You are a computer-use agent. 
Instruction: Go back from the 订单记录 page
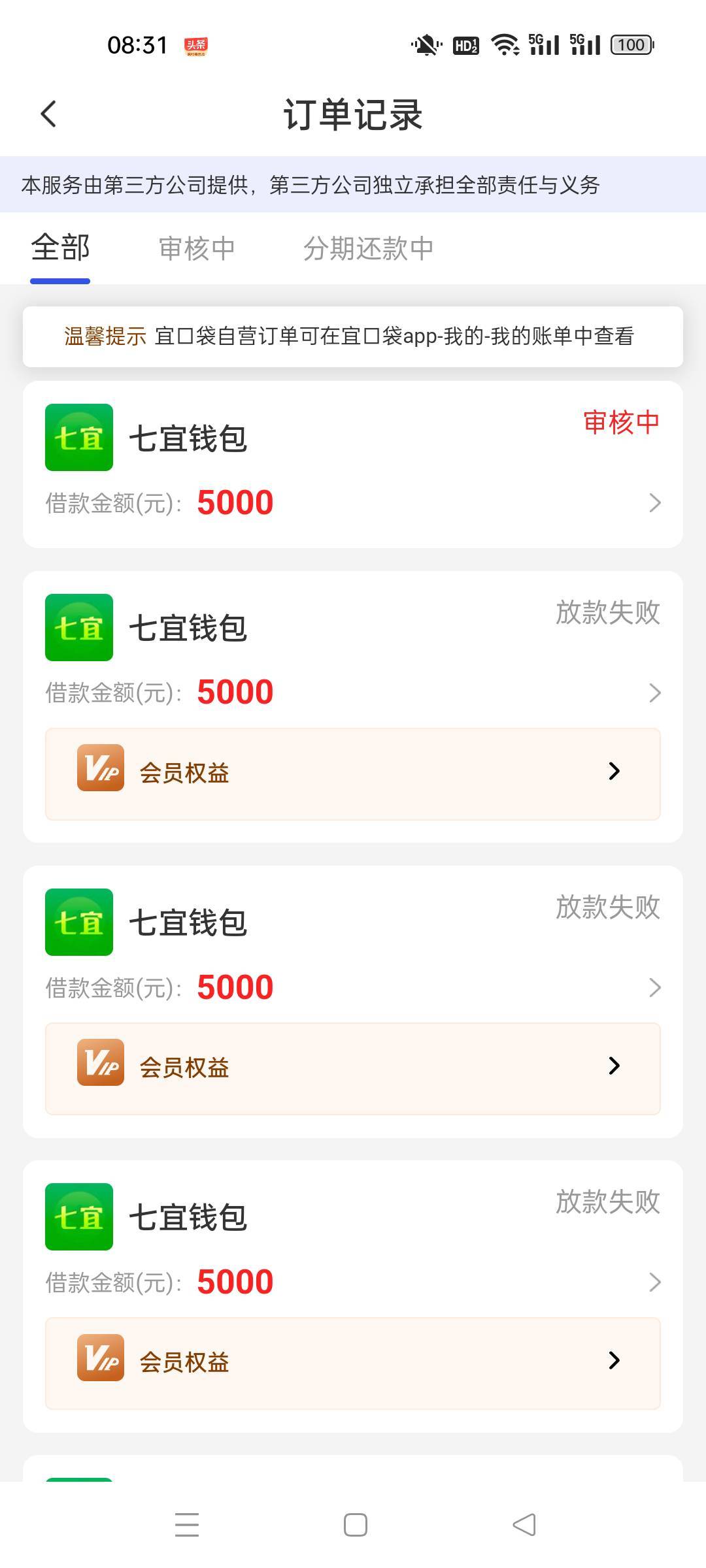[x=48, y=114]
